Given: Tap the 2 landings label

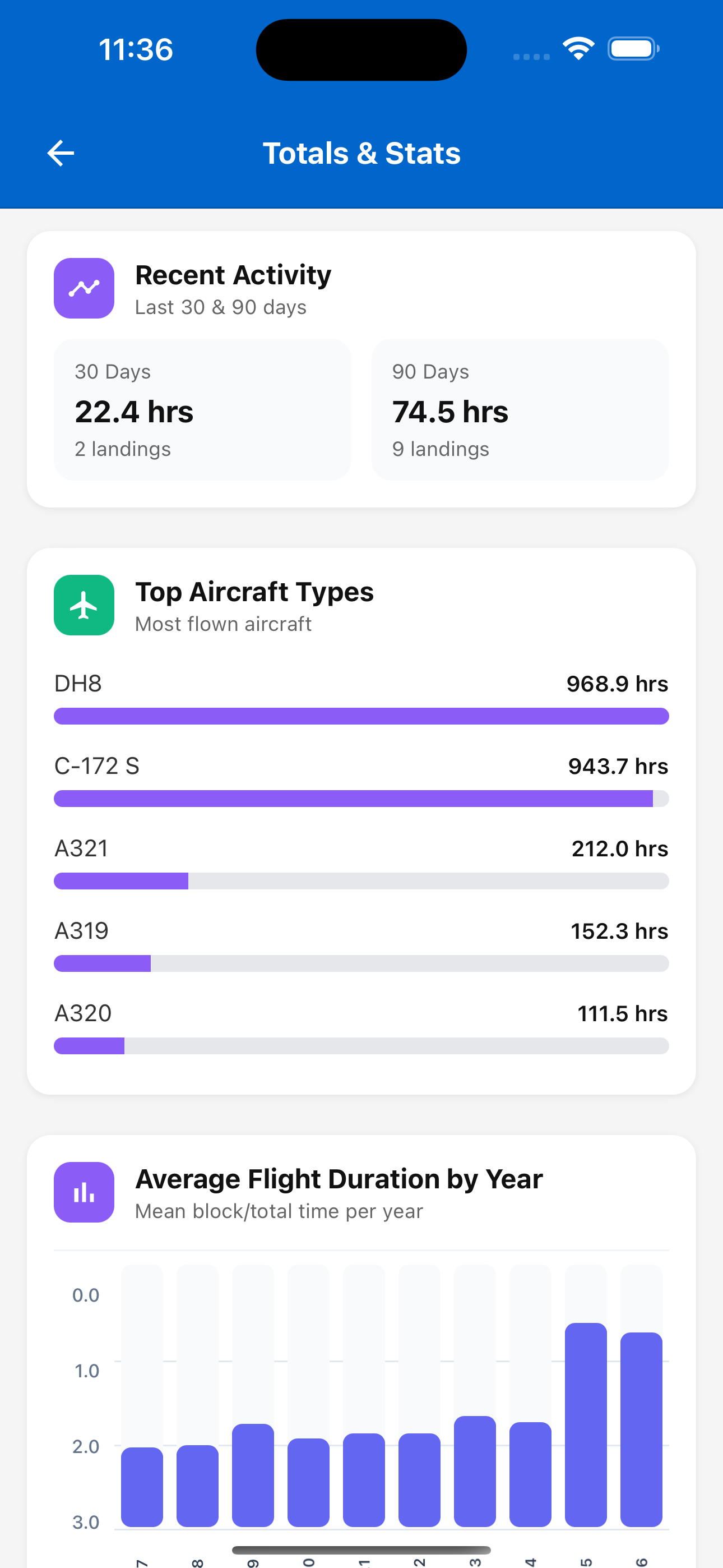Looking at the screenshot, I should [x=122, y=449].
